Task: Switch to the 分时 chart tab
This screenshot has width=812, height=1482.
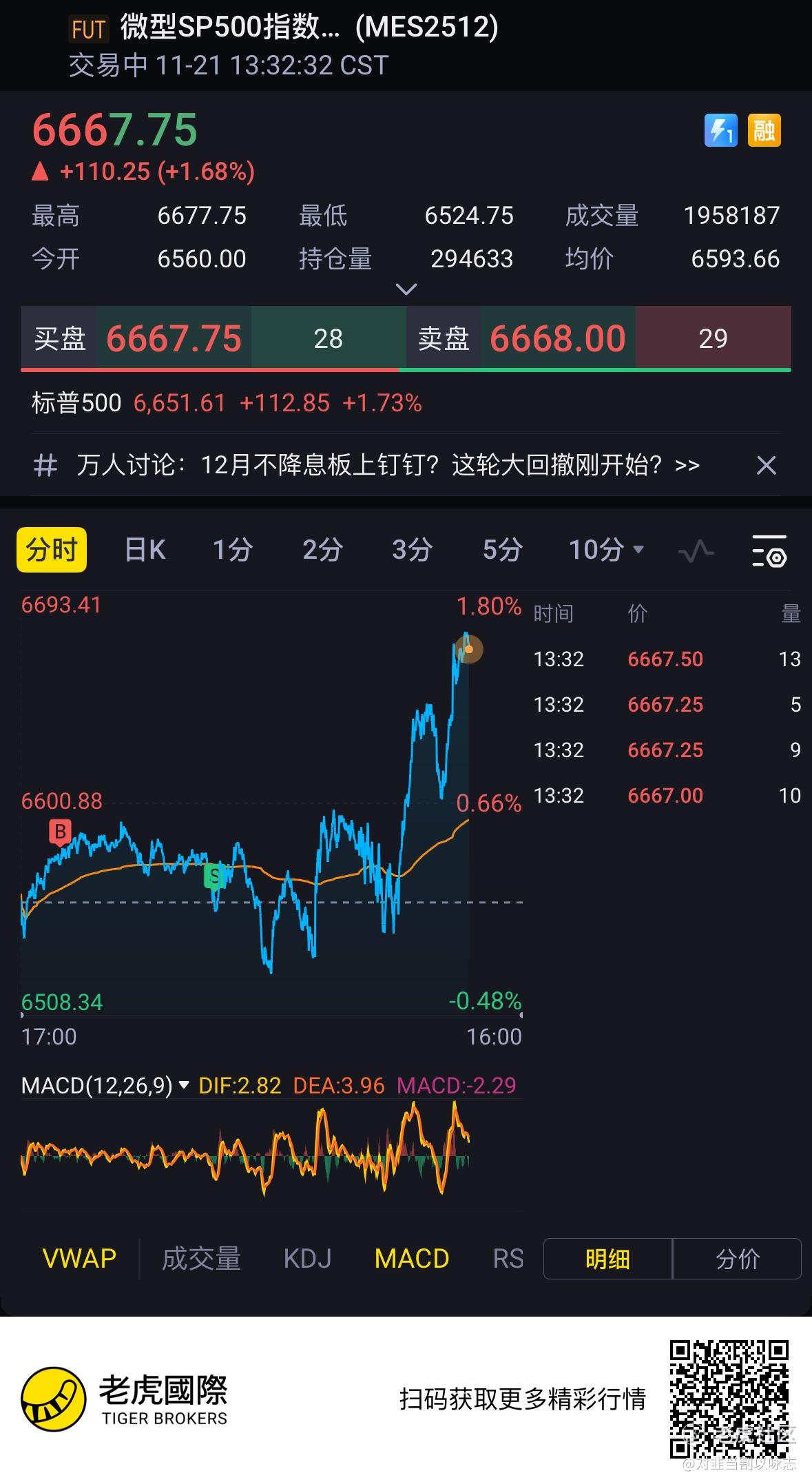Action: pos(52,550)
